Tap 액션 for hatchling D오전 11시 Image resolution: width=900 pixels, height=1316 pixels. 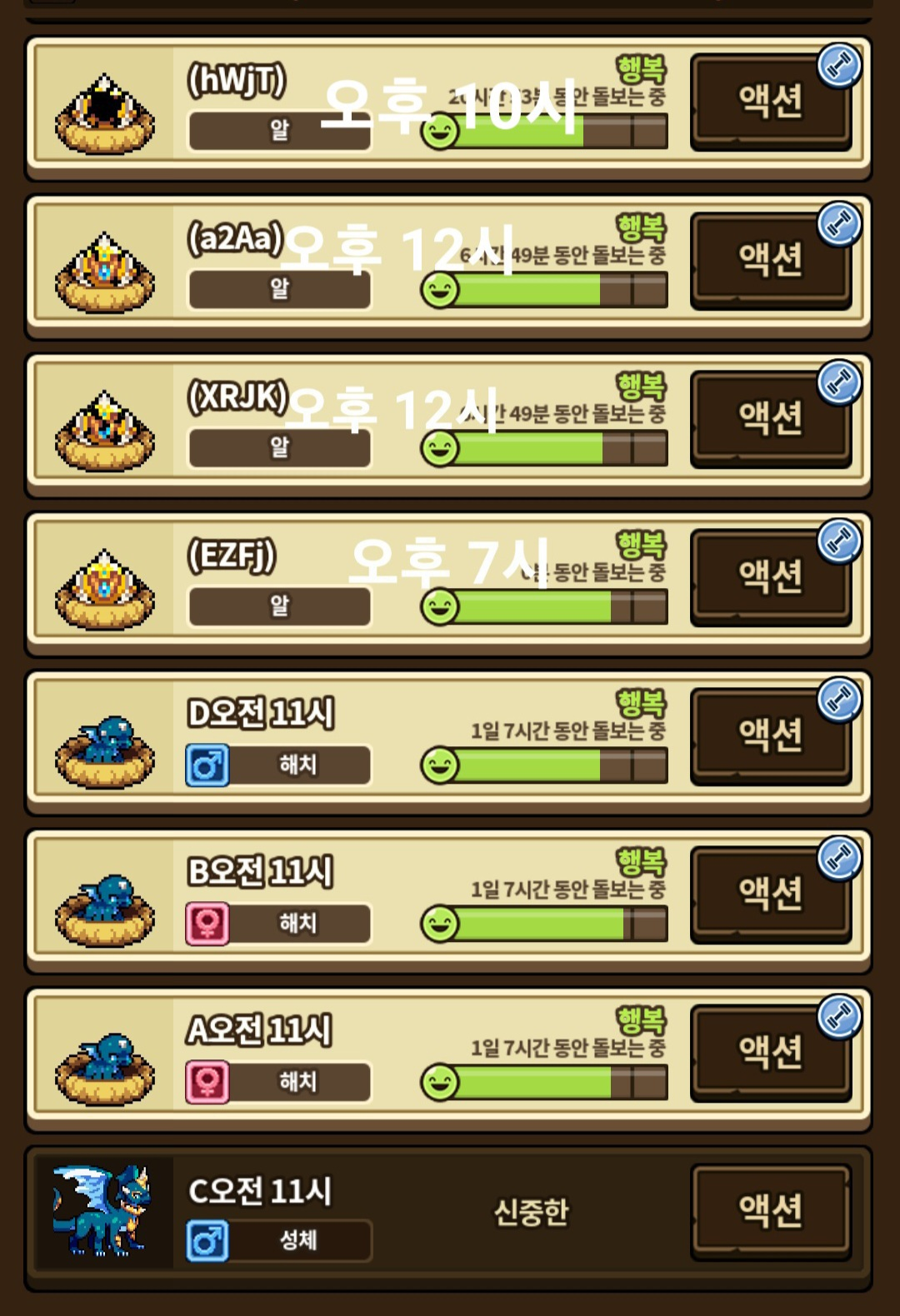pos(770,735)
